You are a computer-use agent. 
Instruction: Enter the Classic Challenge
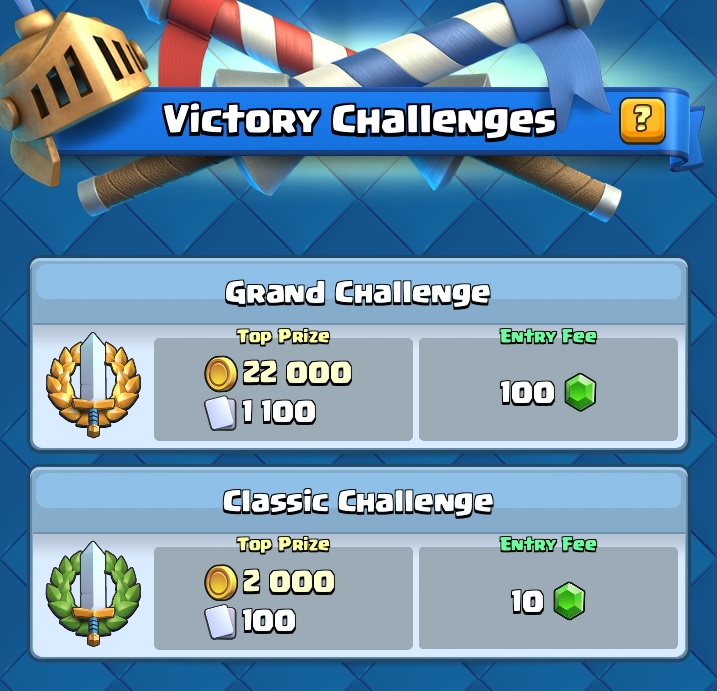pos(358,563)
